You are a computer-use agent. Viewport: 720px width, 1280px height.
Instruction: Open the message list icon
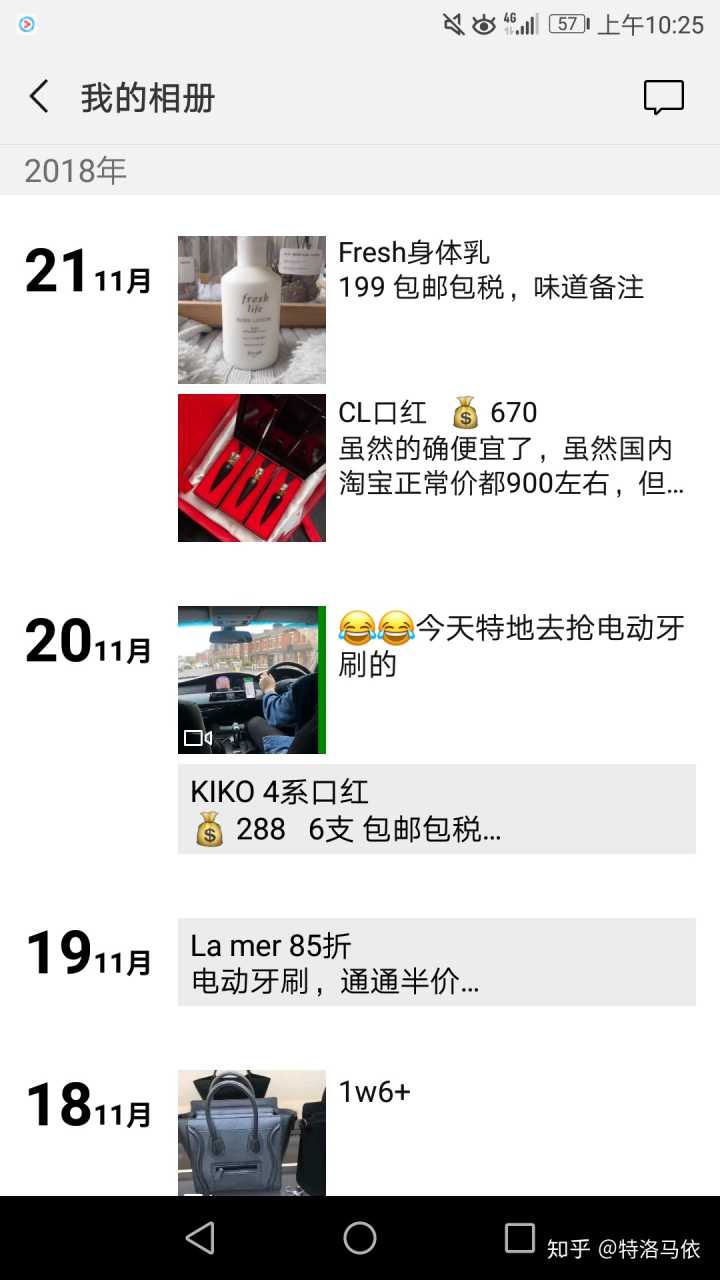[x=663, y=97]
